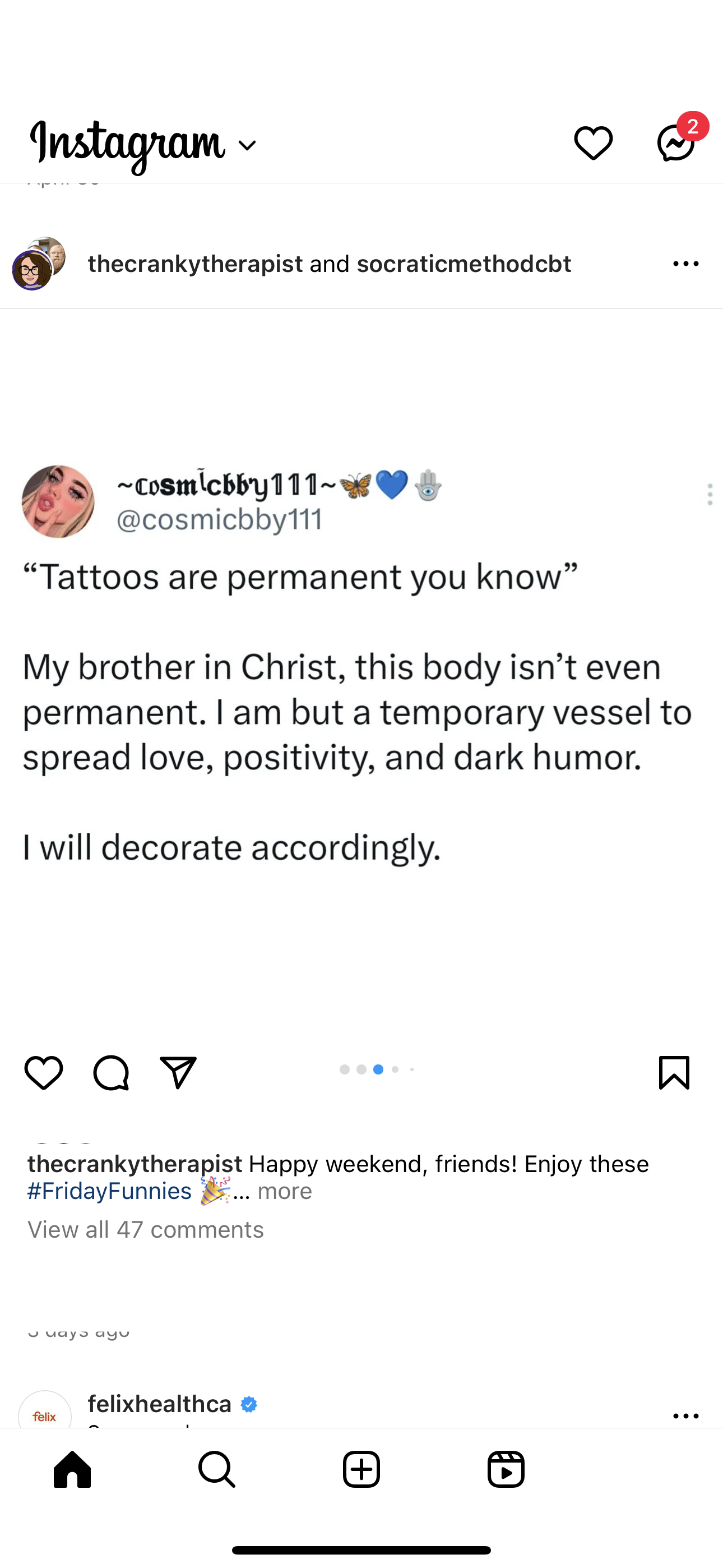Open thecrankytherapist profile from post header
The image size is (723, 1568).
point(194,264)
